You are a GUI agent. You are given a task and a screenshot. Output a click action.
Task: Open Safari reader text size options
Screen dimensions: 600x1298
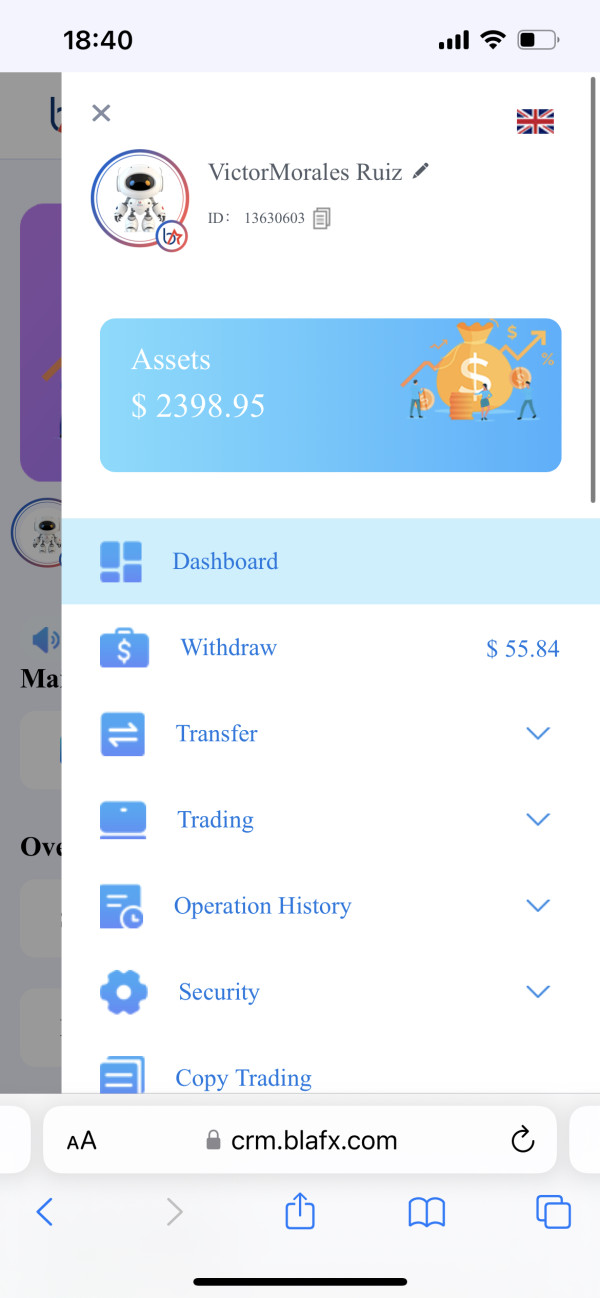click(82, 1141)
